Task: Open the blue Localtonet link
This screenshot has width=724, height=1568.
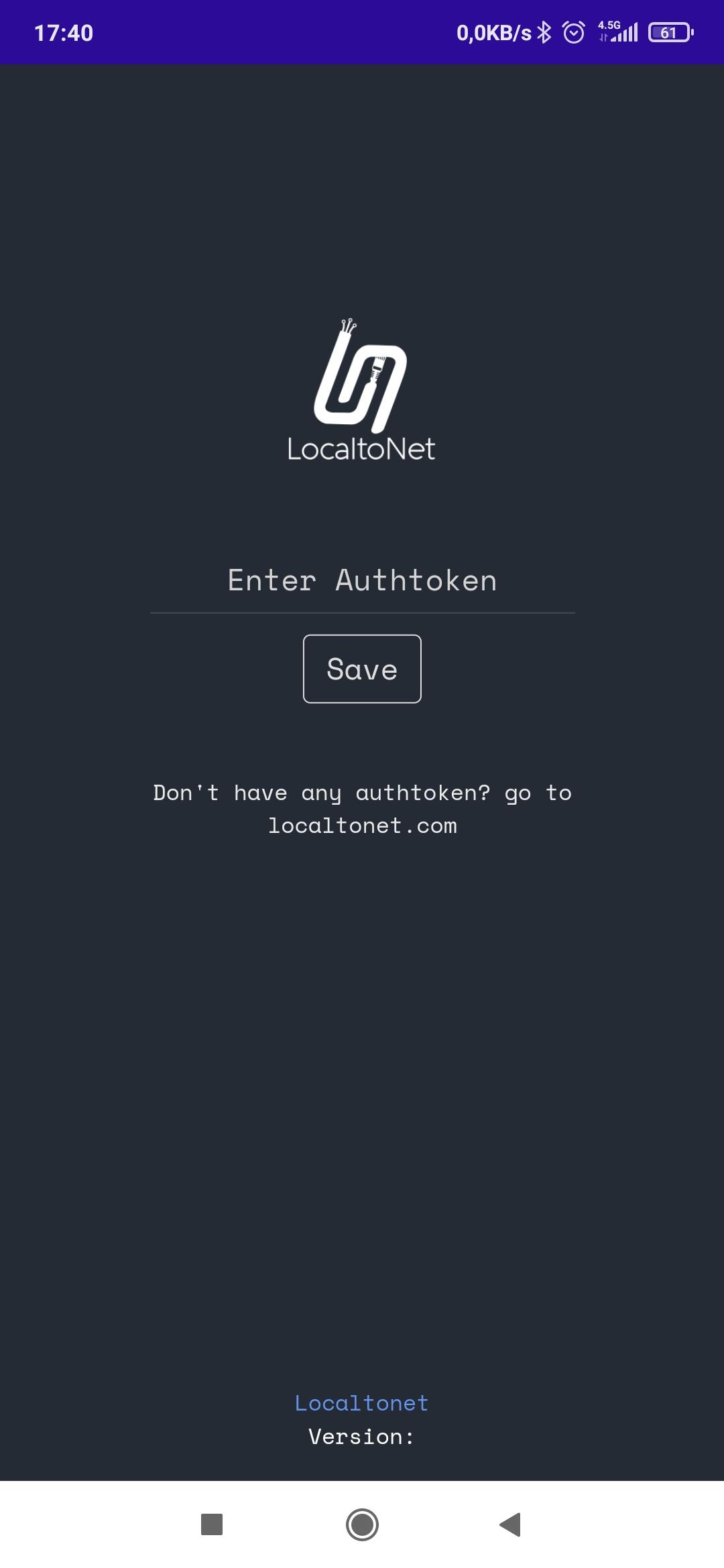Action: (362, 1402)
